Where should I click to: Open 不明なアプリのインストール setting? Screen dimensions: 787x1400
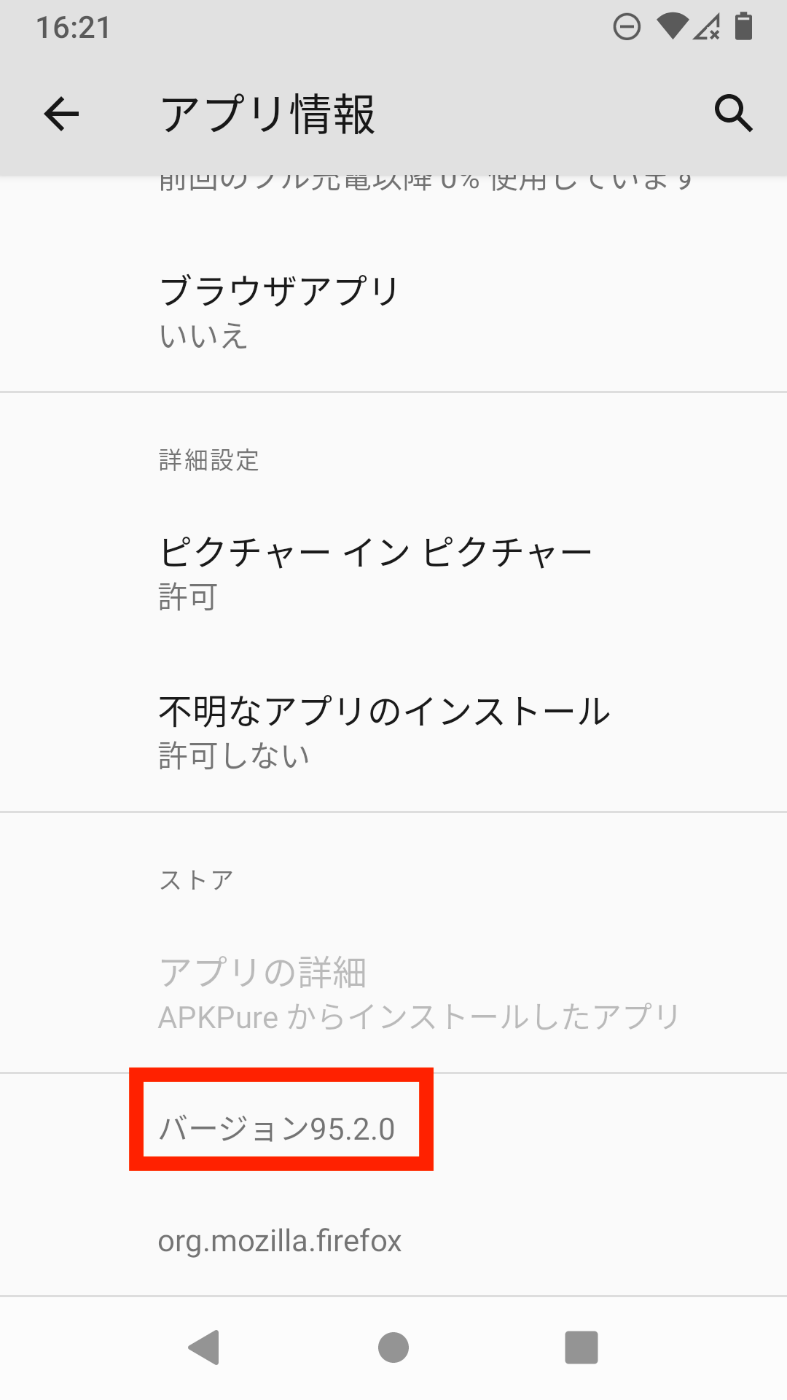click(x=384, y=732)
